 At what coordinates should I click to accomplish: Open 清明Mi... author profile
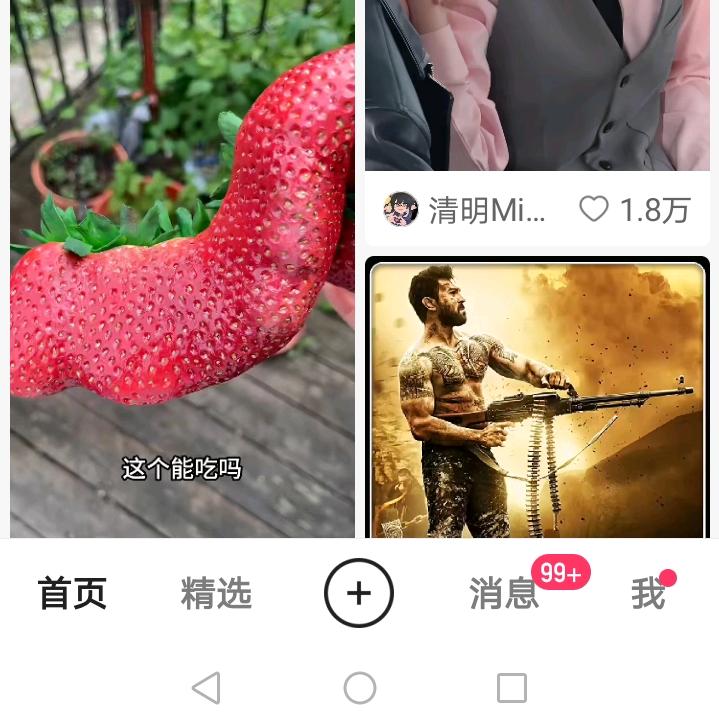point(465,210)
